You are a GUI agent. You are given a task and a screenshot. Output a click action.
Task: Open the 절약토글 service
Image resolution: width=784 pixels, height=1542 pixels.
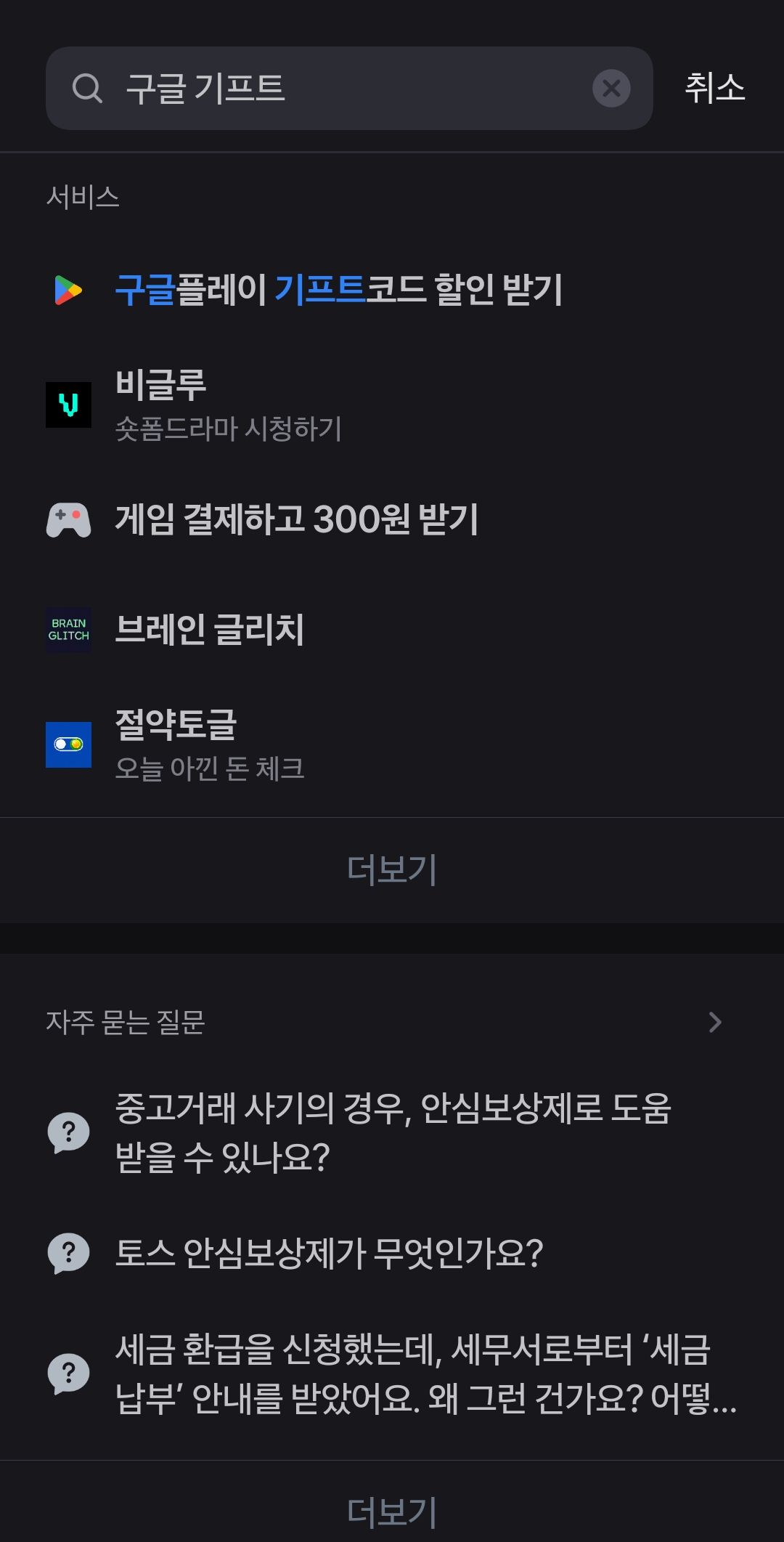tap(392, 744)
